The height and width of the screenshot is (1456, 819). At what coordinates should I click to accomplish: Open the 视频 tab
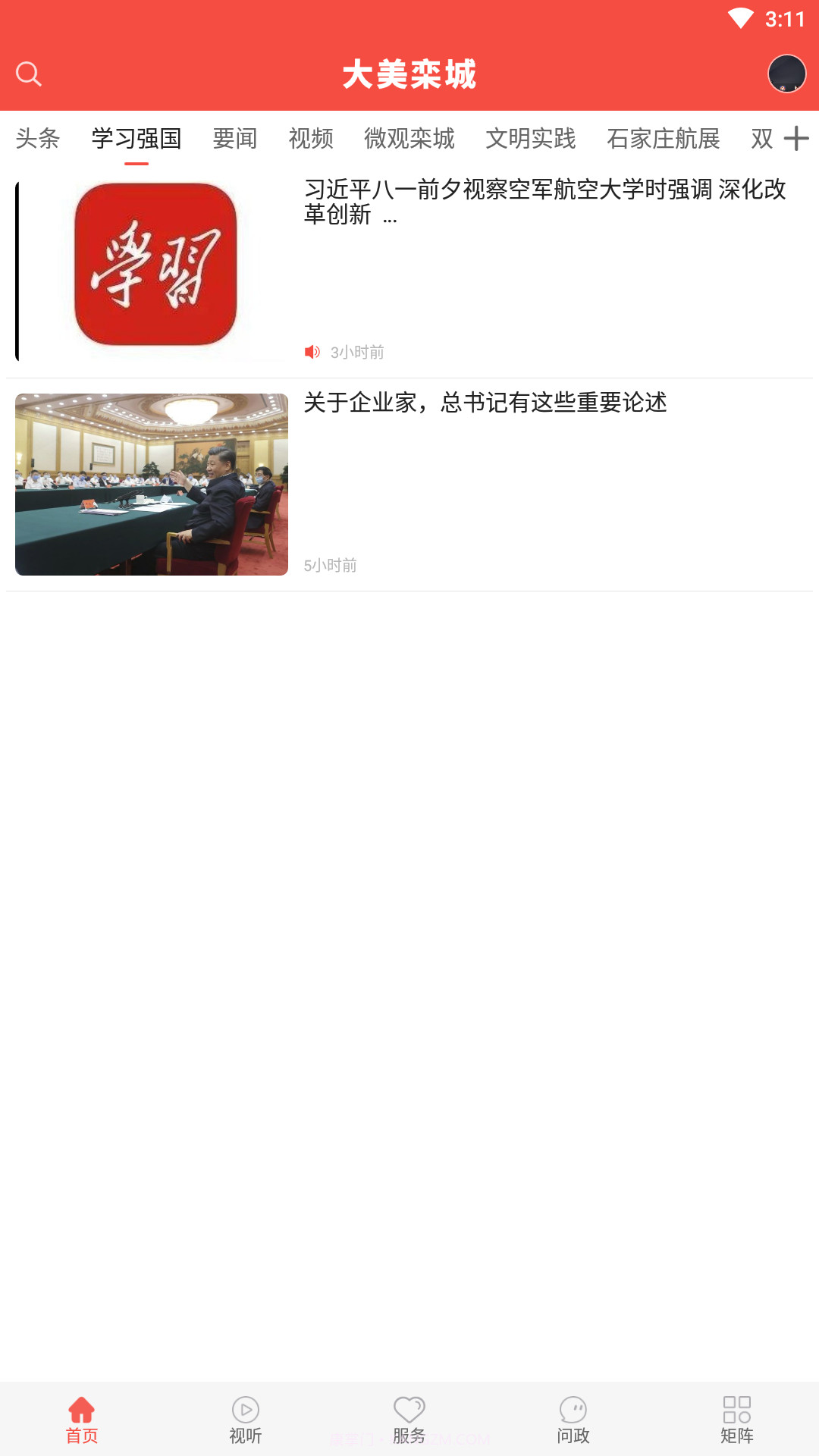coord(312,140)
